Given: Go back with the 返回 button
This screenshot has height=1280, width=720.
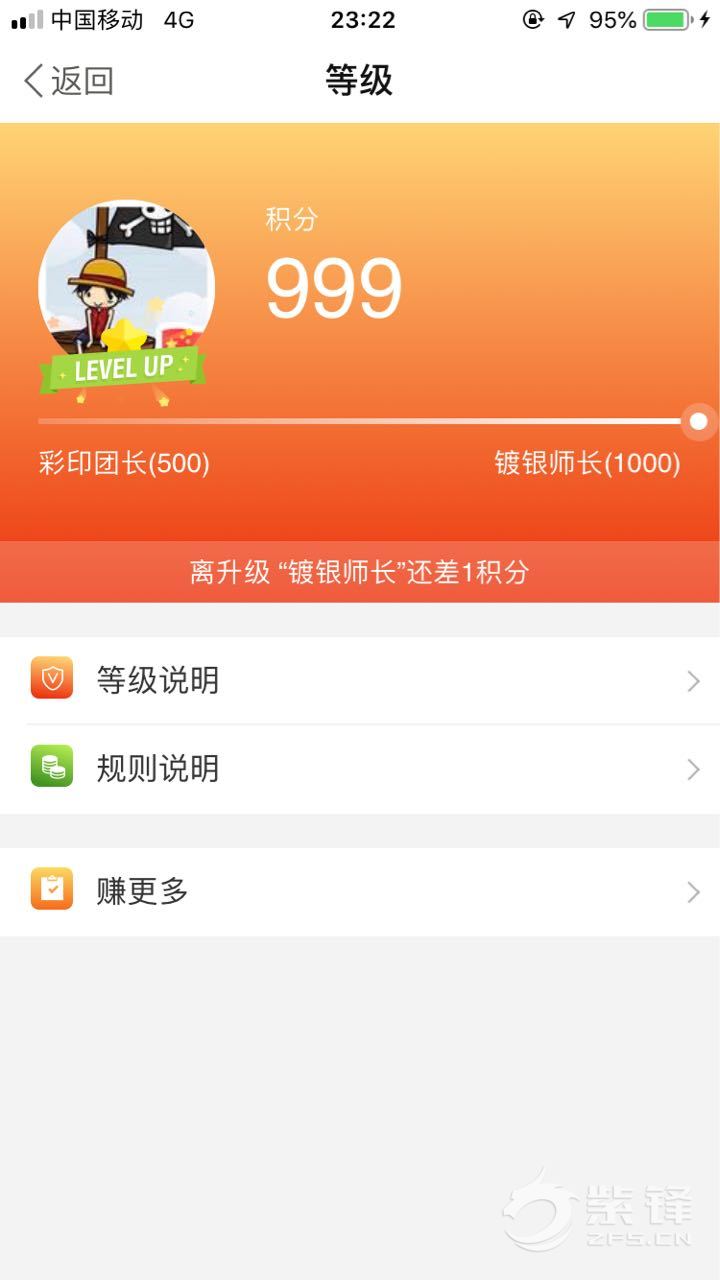Looking at the screenshot, I should [x=68, y=81].
